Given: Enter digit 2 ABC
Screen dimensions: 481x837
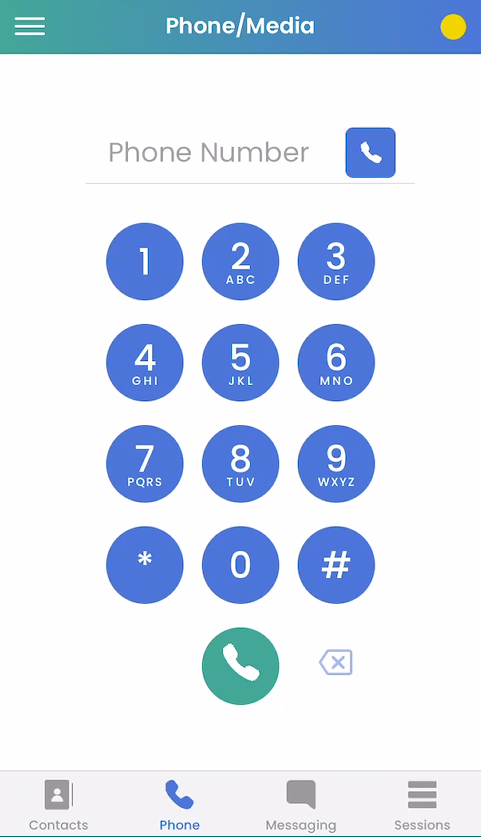Looking at the screenshot, I should pyautogui.click(x=240, y=262).
